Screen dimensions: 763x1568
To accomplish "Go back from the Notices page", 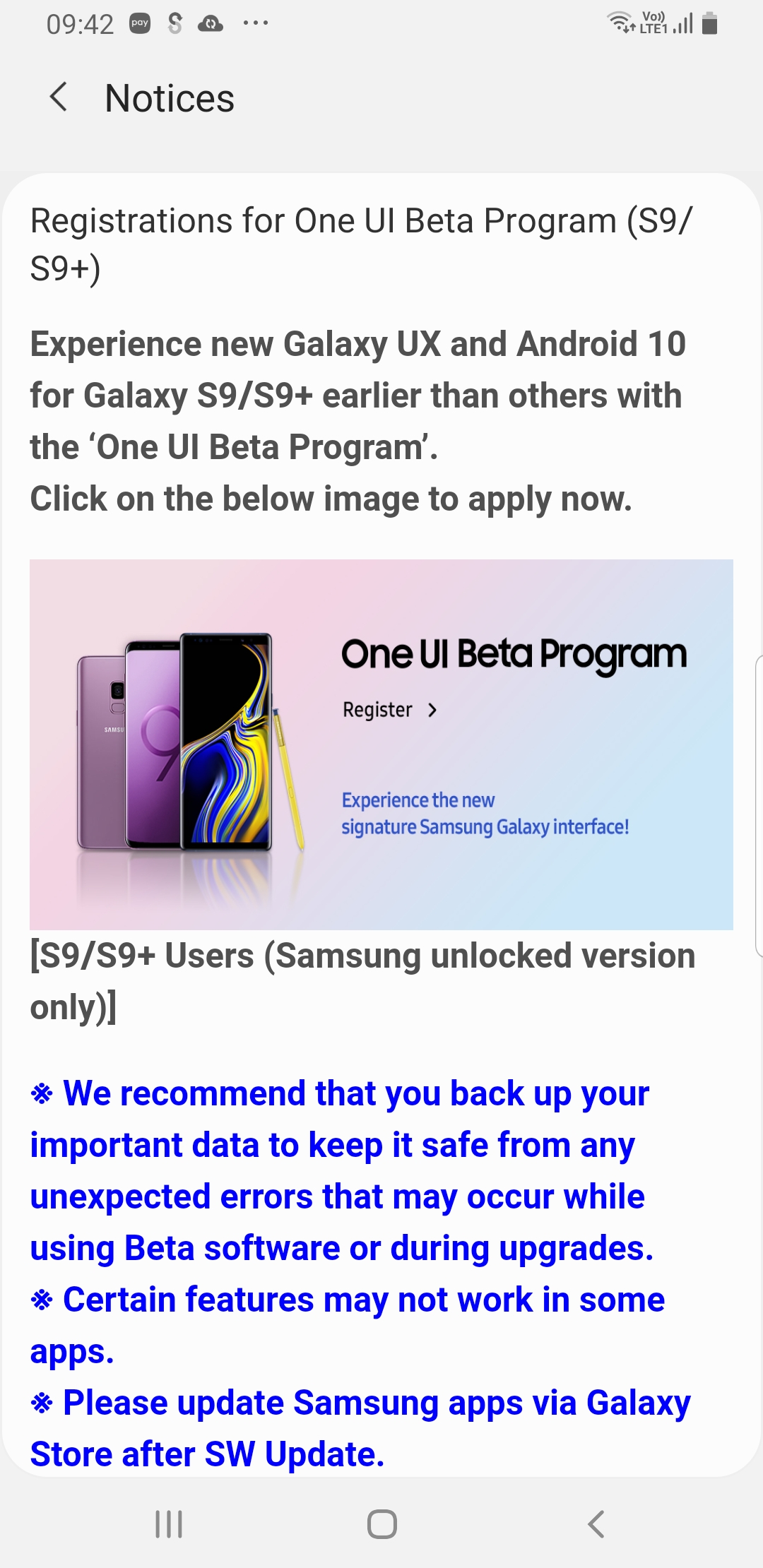I will [x=59, y=97].
